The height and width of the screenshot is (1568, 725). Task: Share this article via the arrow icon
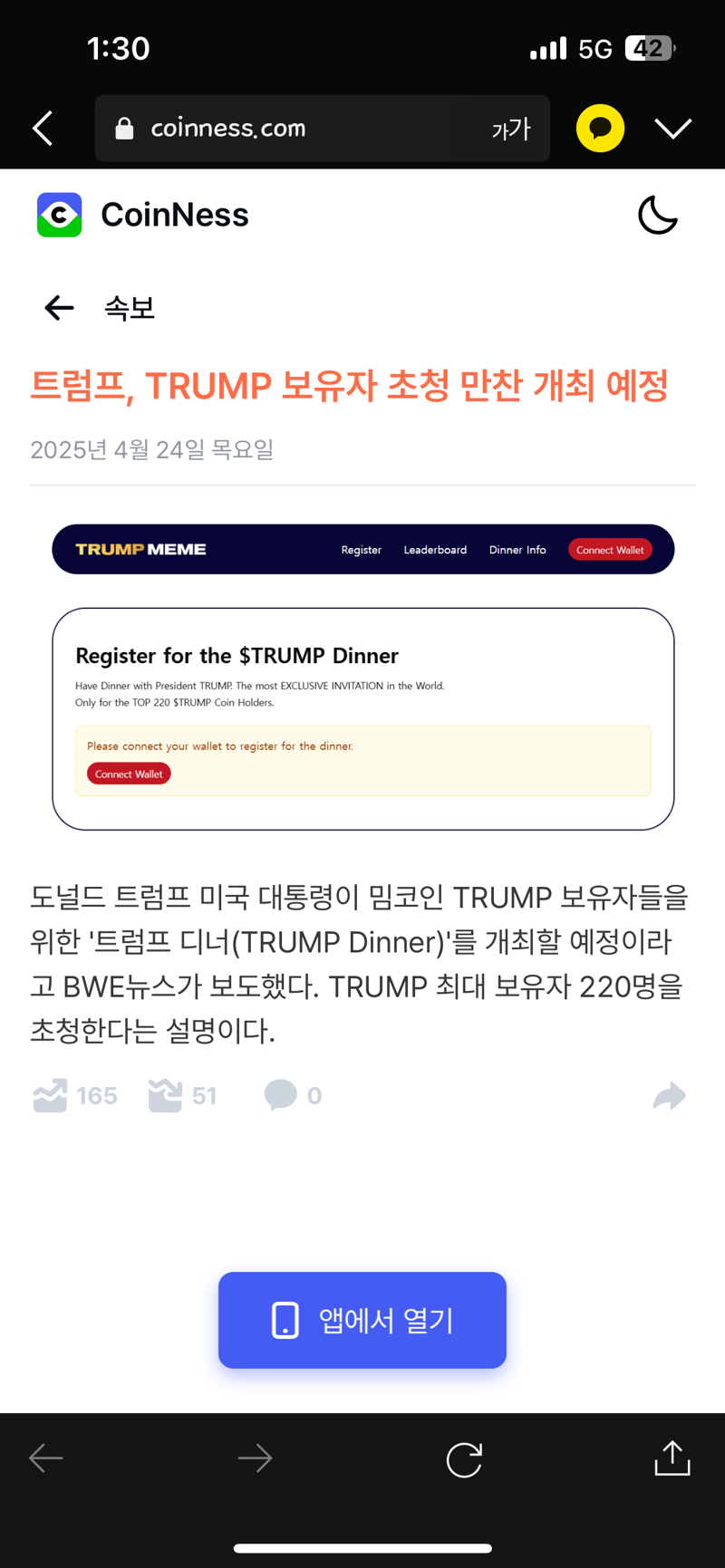coord(670,1096)
